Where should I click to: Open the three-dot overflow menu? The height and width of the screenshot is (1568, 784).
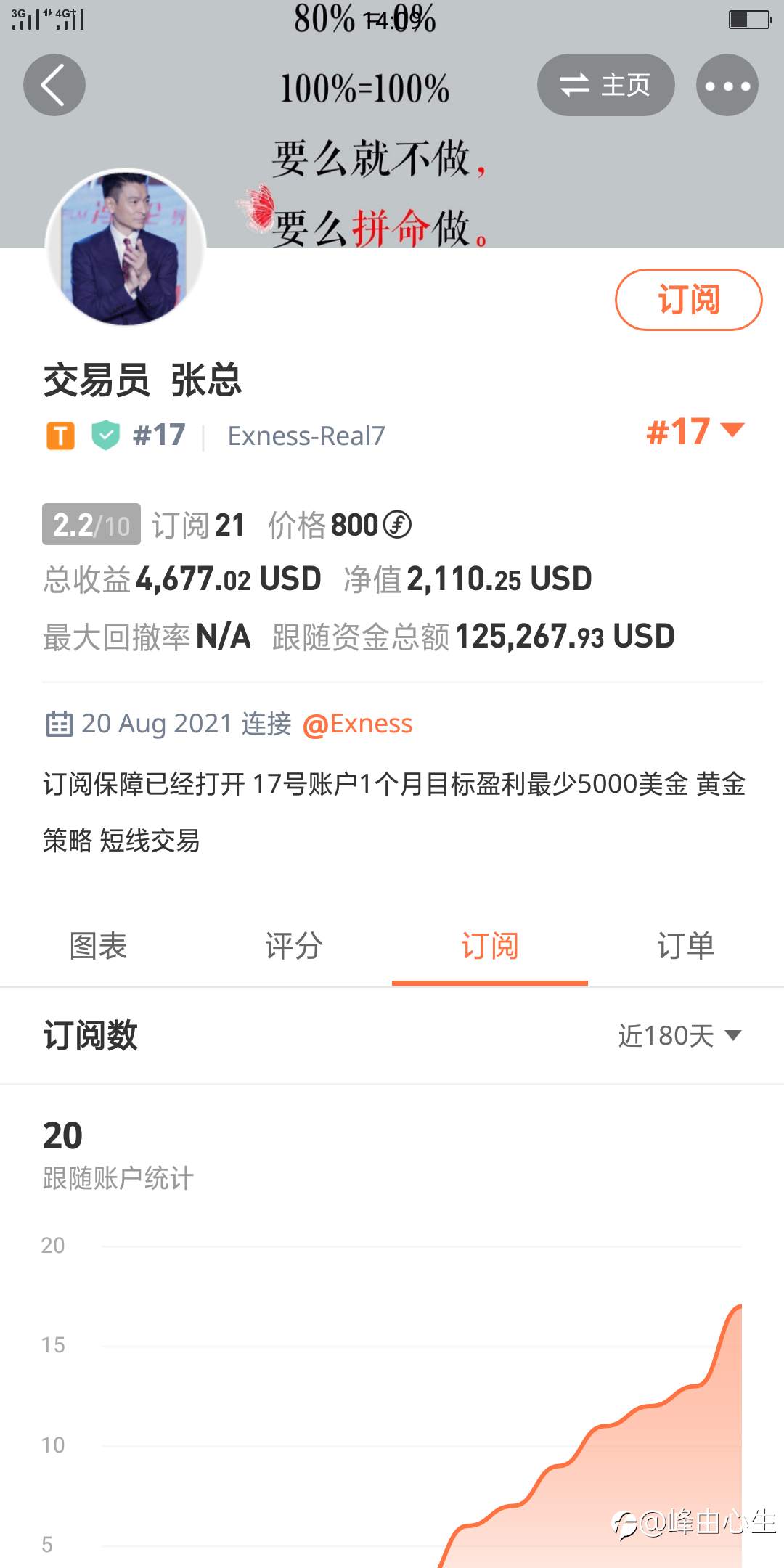point(727,85)
